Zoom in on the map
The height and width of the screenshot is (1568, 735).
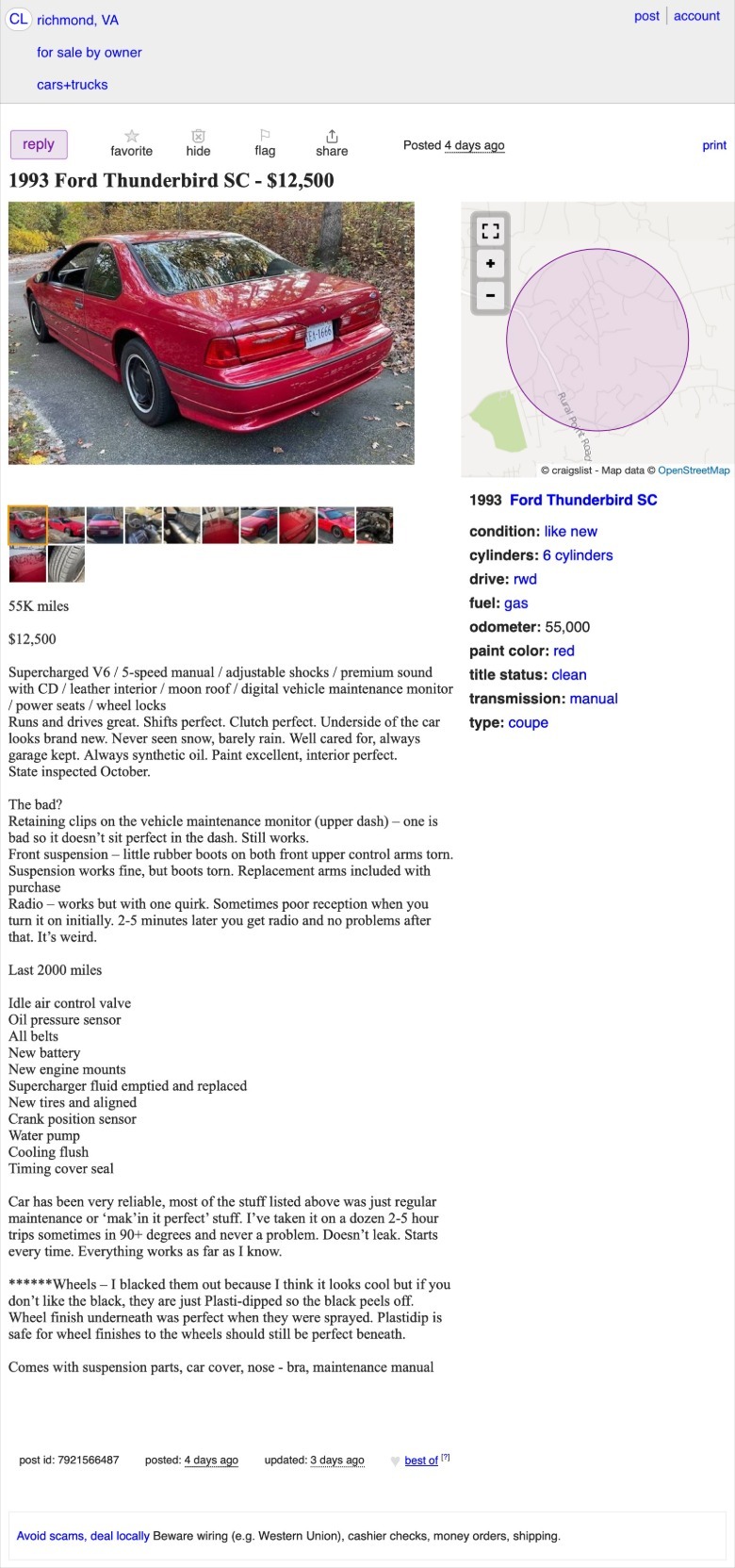coord(490,263)
